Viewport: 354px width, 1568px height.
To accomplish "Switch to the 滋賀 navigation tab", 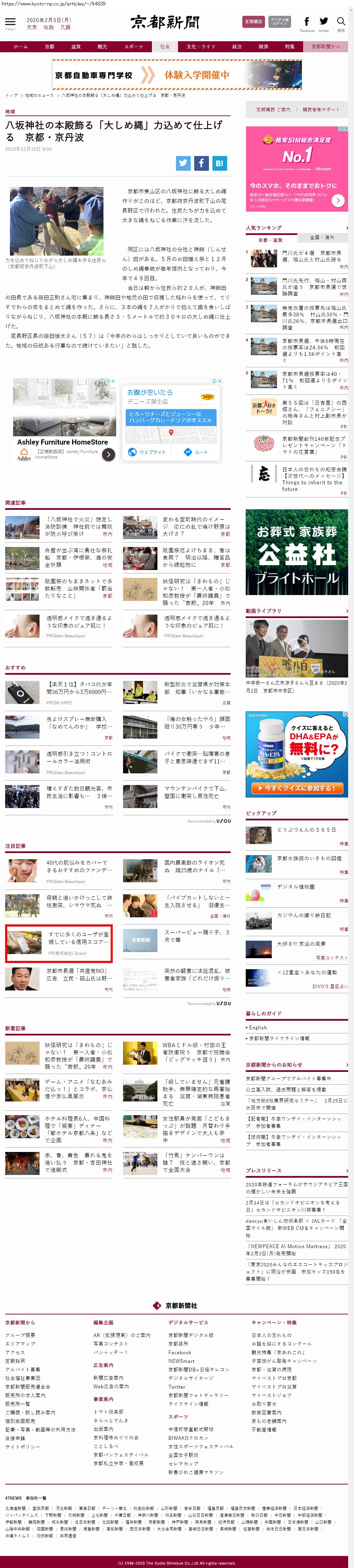I will [76, 47].
